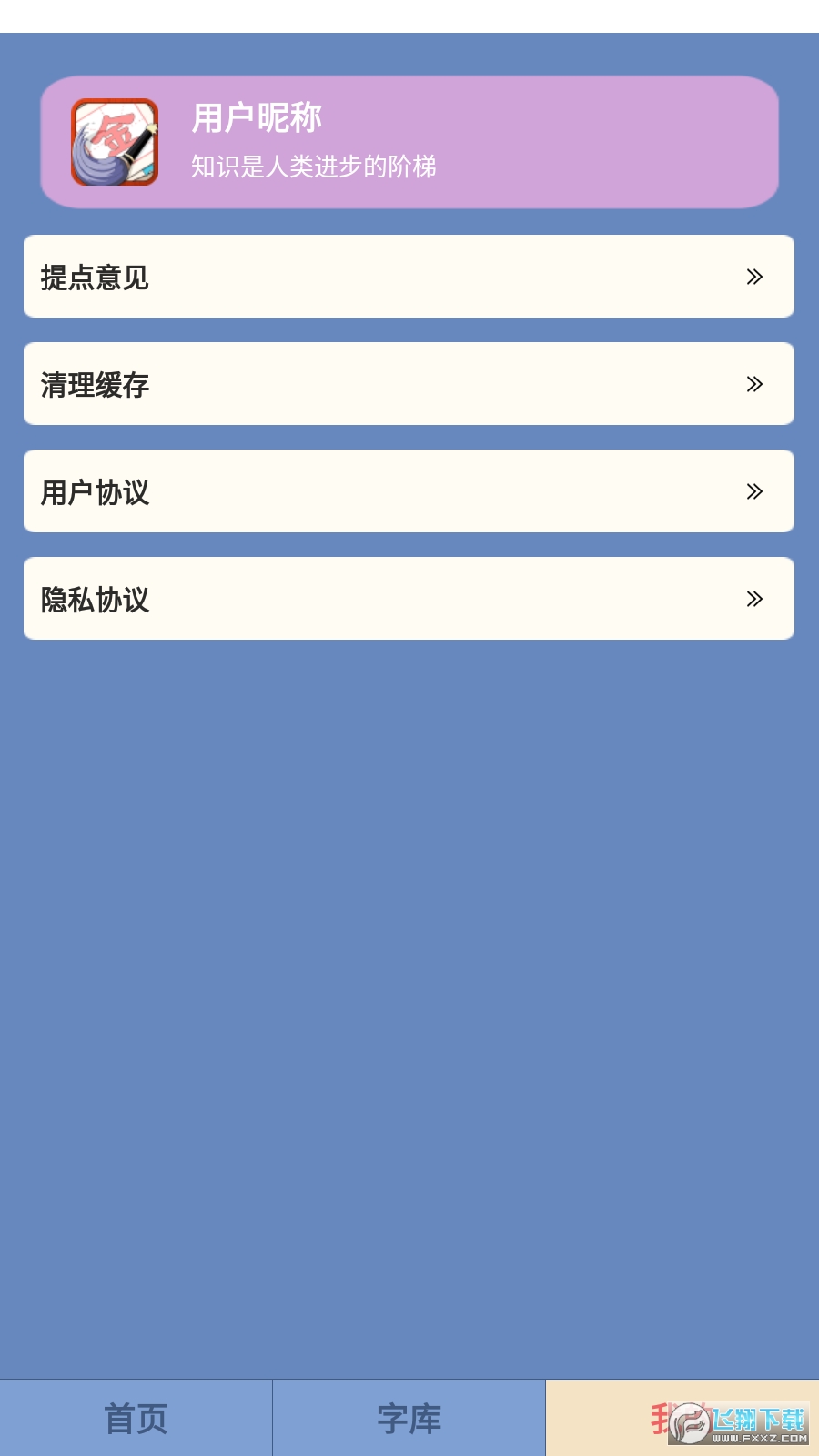
Task: Open the 提点意见 feedback row
Action: (x=409, y=277)
